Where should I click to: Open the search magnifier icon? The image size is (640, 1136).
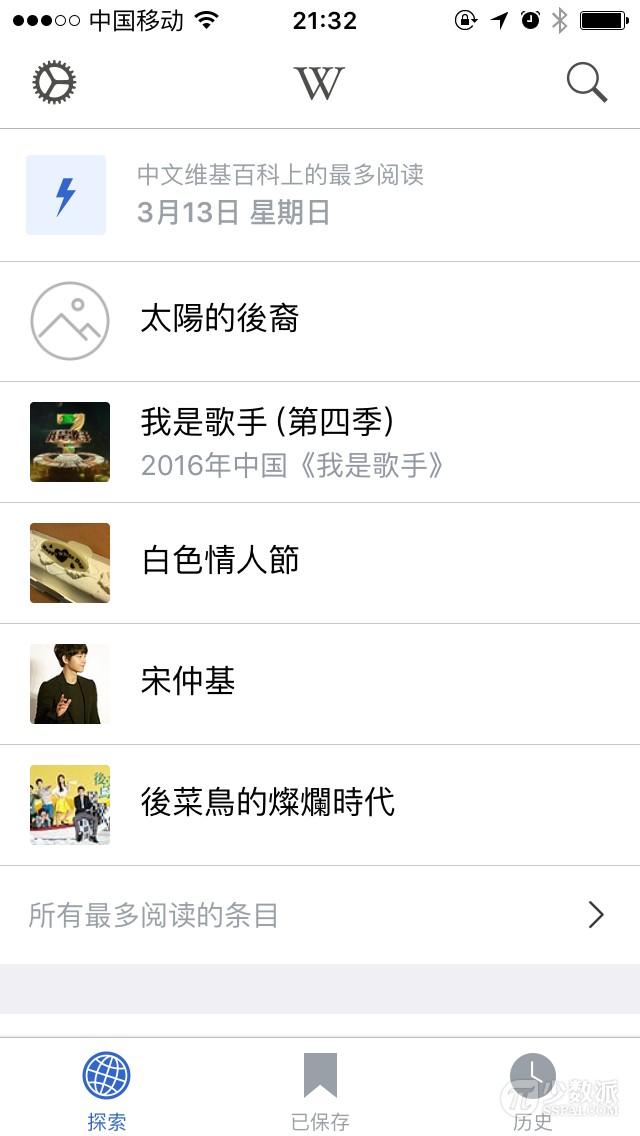[587, 83]
